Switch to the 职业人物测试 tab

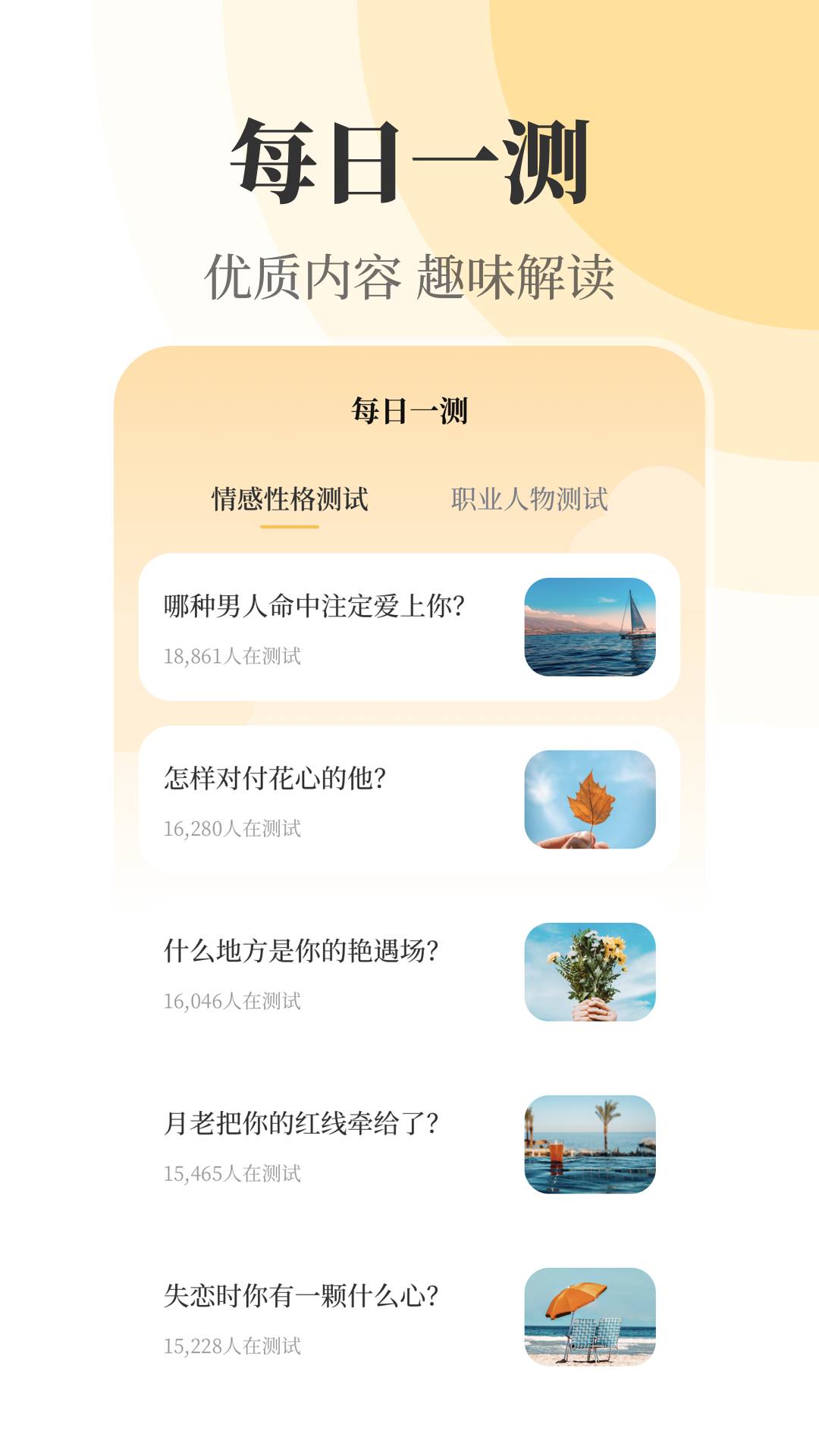coord(529,500)
